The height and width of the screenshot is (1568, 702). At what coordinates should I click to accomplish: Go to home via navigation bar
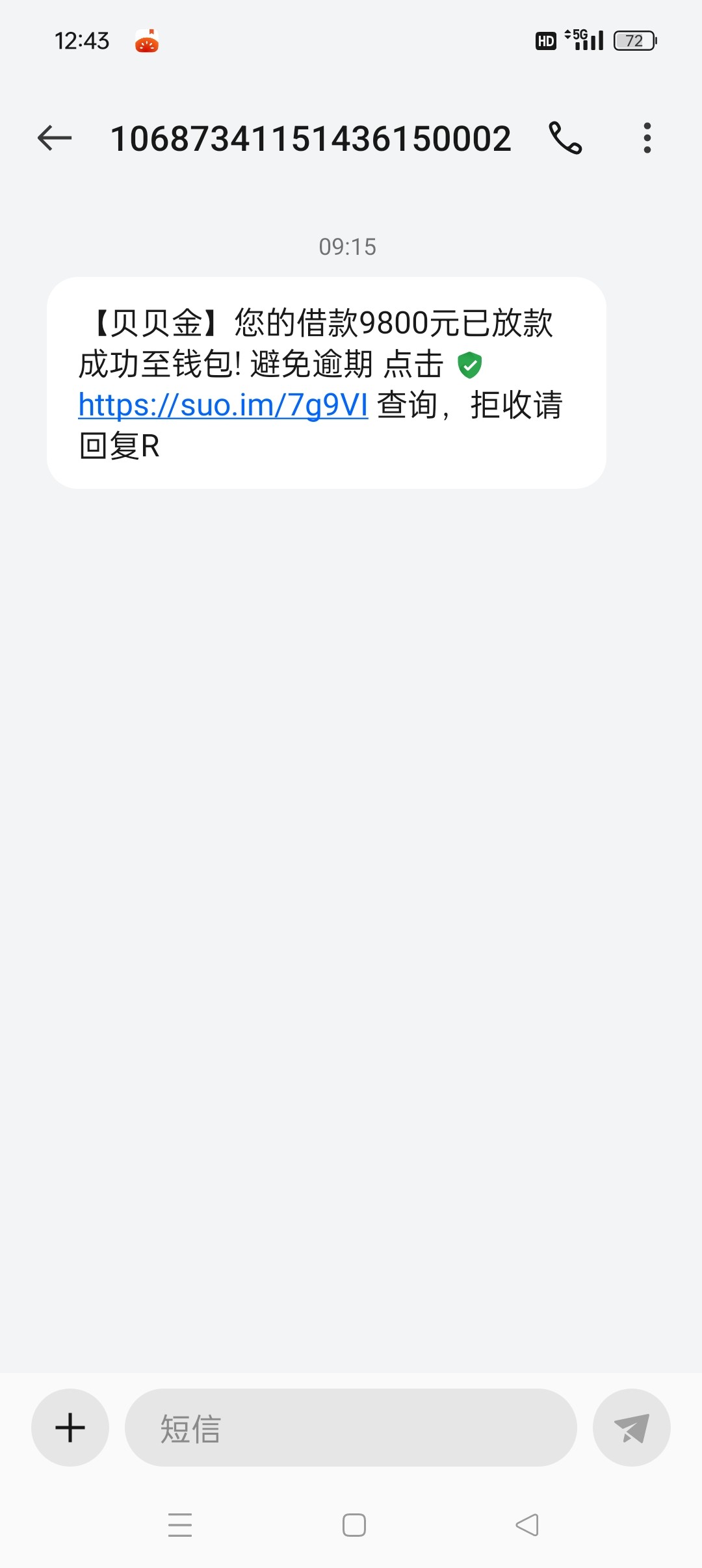(354, 1524)
